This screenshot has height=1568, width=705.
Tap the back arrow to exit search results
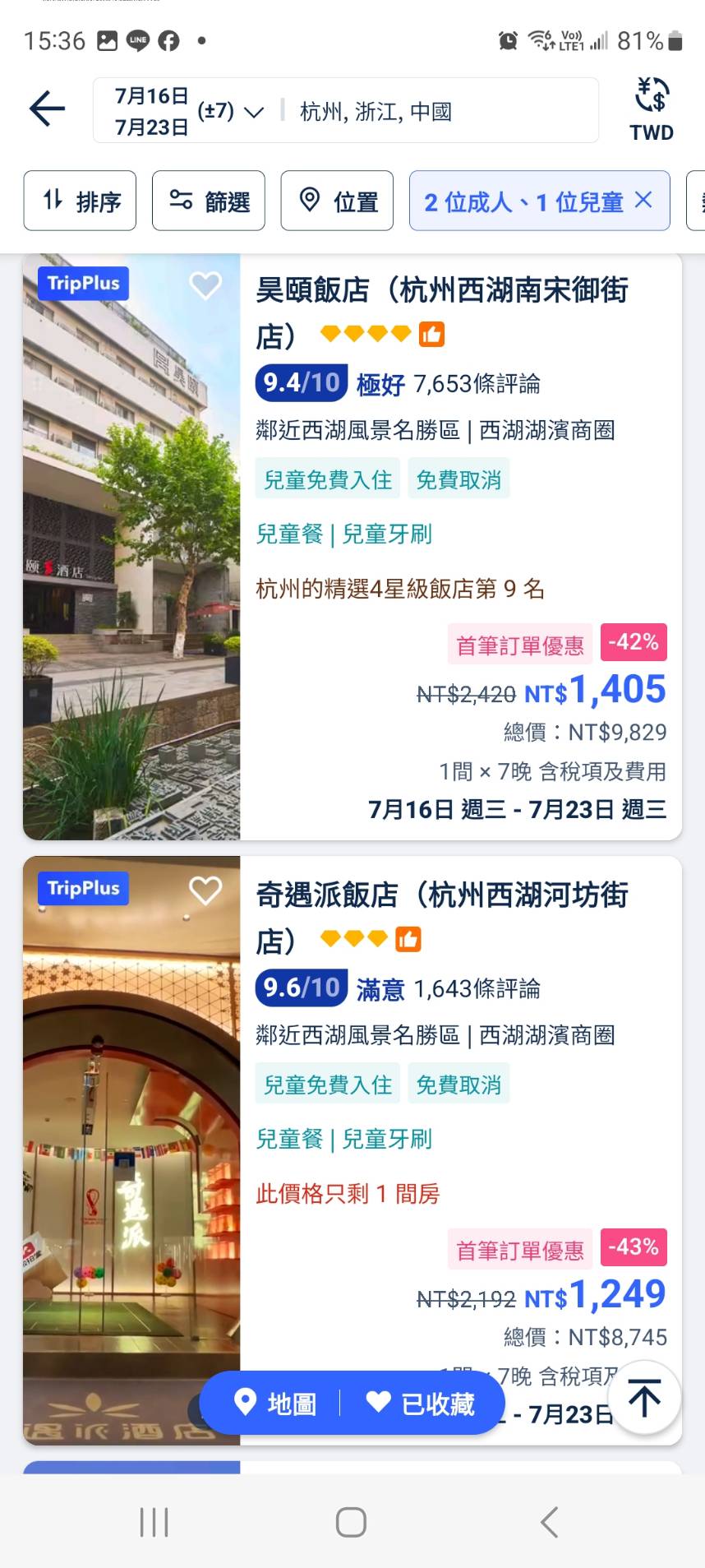click(47, 109)
